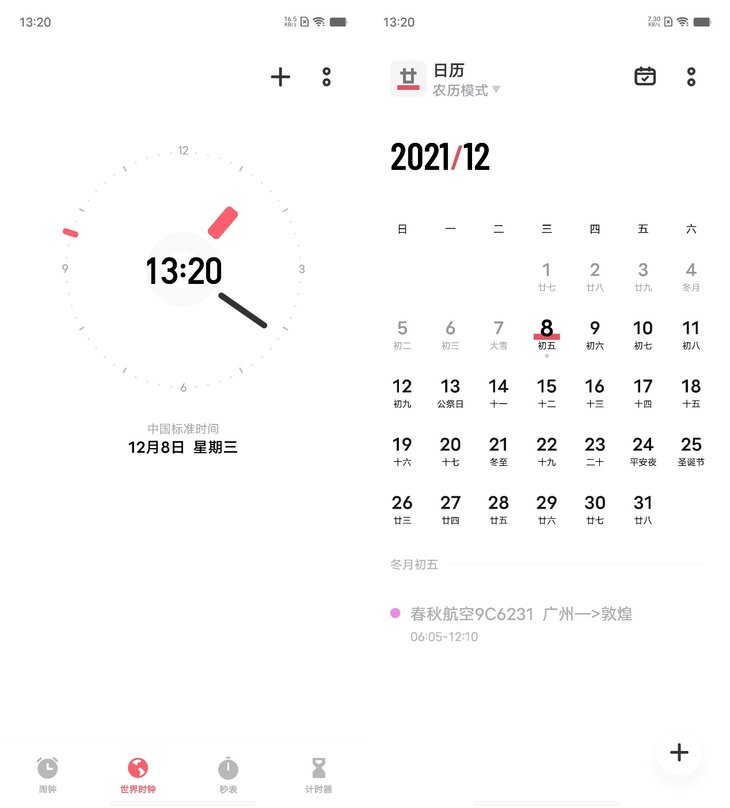Select December 21 冬至
This screenshot has height=808, width=730.
498,450
